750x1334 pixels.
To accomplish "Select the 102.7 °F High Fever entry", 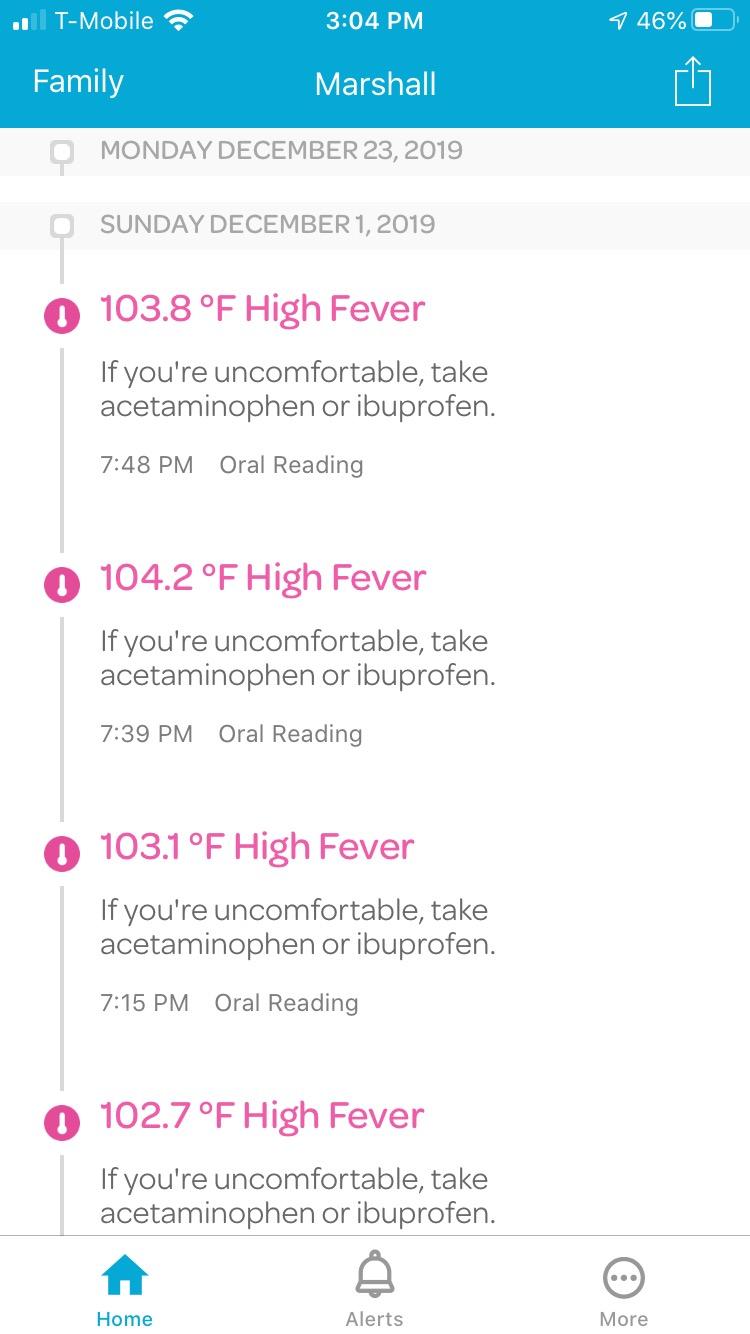I will [x=262, y=1117].
